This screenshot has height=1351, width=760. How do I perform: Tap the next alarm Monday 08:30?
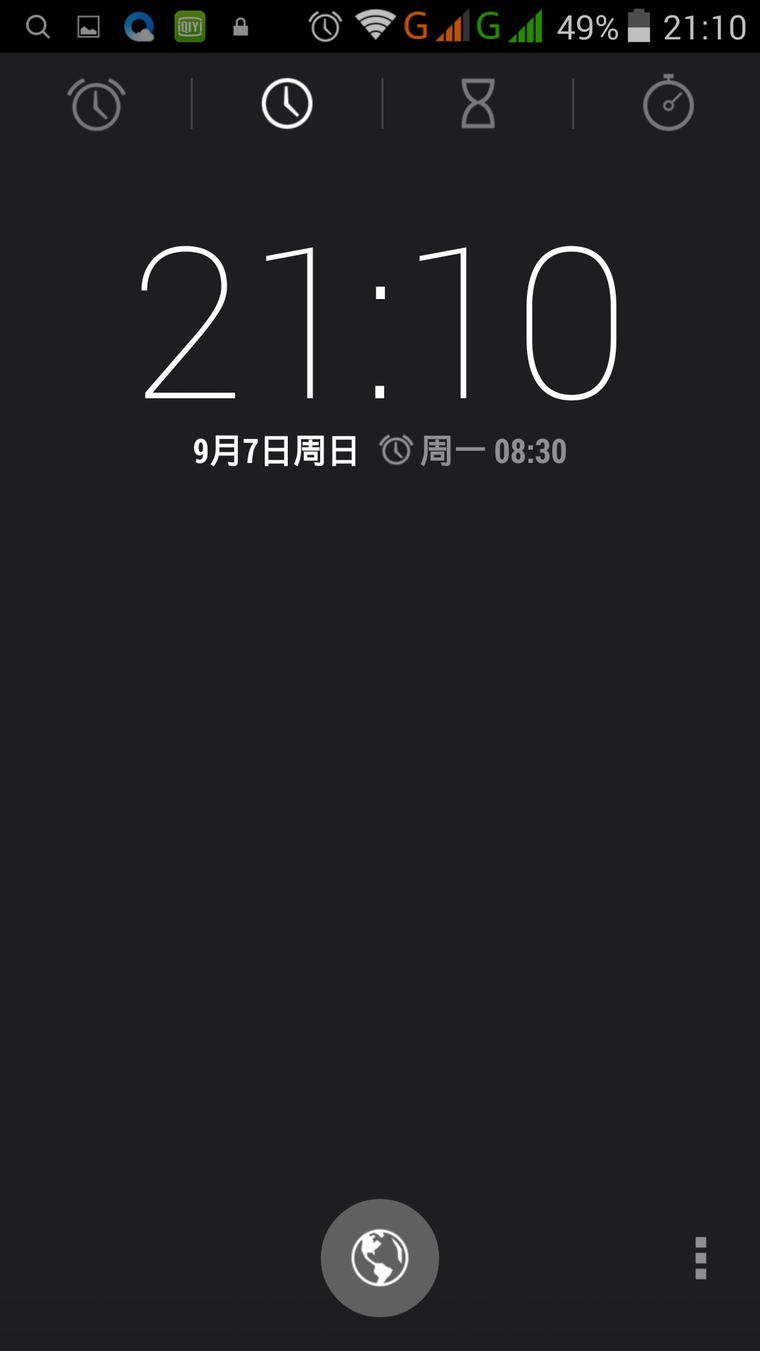pos(473,451)
